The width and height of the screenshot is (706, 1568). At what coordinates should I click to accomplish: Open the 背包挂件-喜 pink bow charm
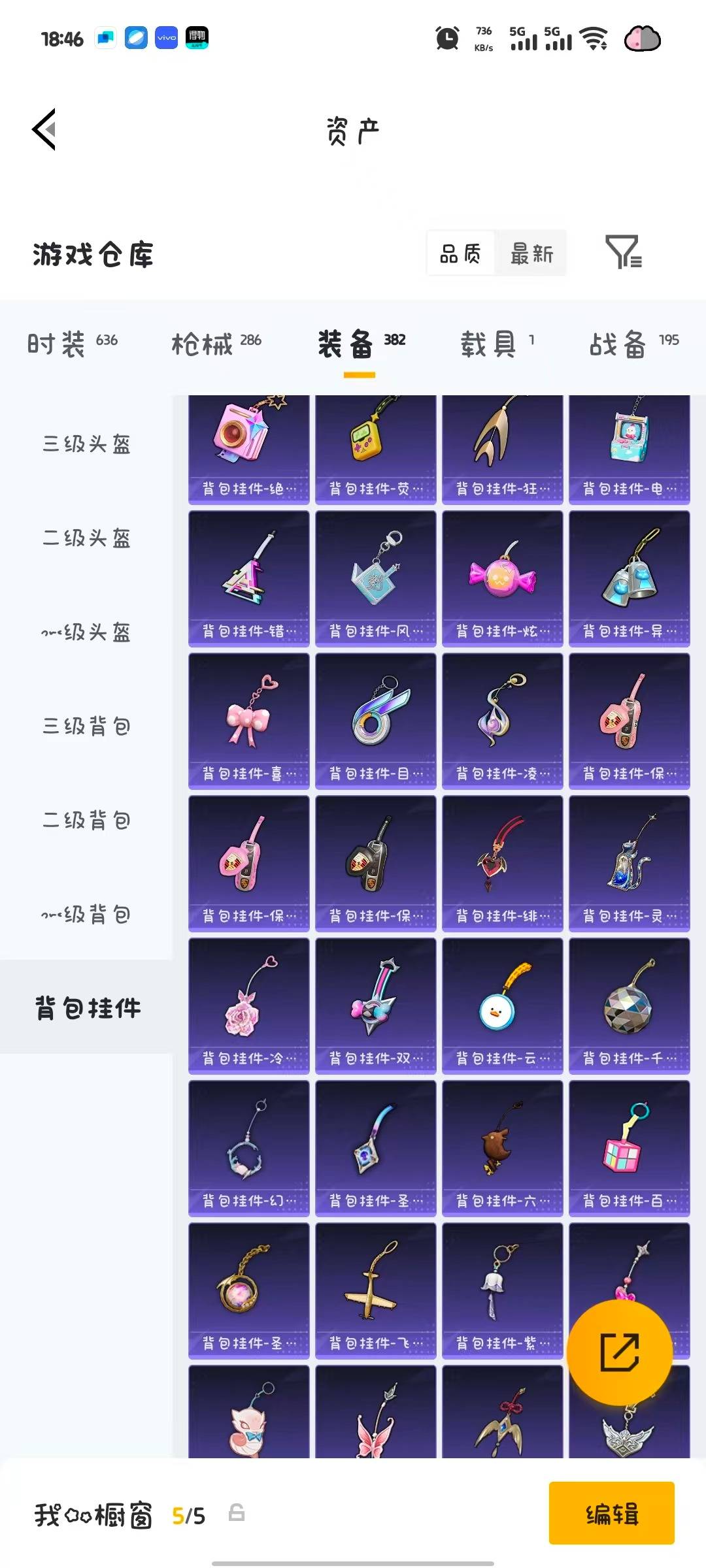pos(248,721)
